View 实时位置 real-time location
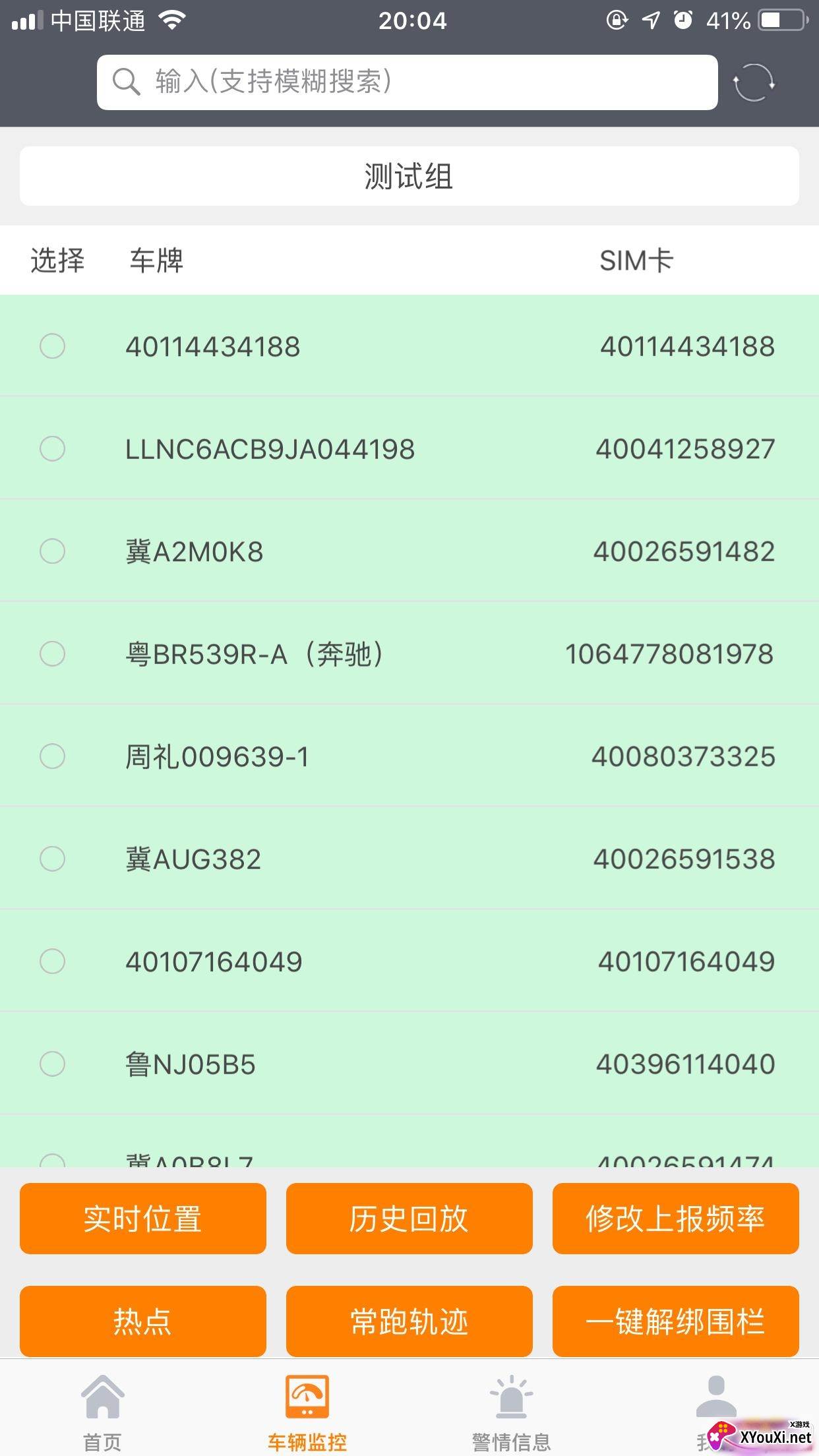Image resolution: width=819 pixels, height=1456 pixels. (x=142, y=1219)
